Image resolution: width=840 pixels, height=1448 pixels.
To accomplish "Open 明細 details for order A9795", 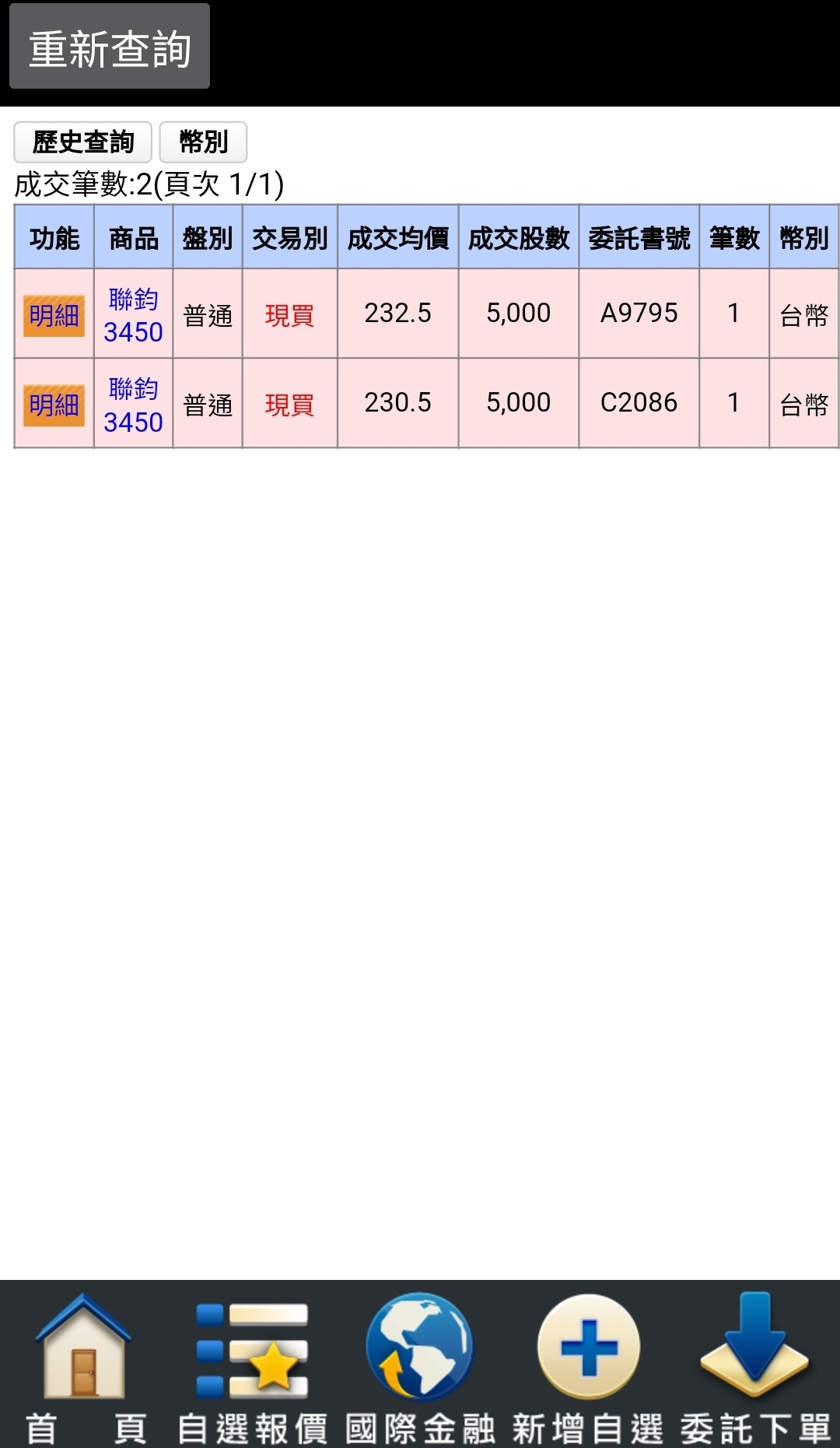I will pos(54,315).
